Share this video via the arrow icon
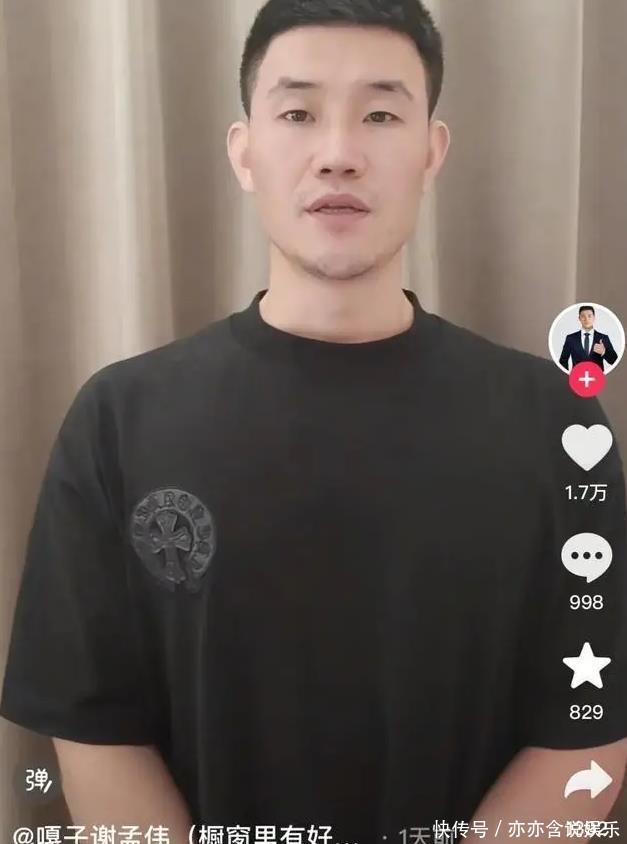This screenshot has height=844, width=627. [588, 780]
